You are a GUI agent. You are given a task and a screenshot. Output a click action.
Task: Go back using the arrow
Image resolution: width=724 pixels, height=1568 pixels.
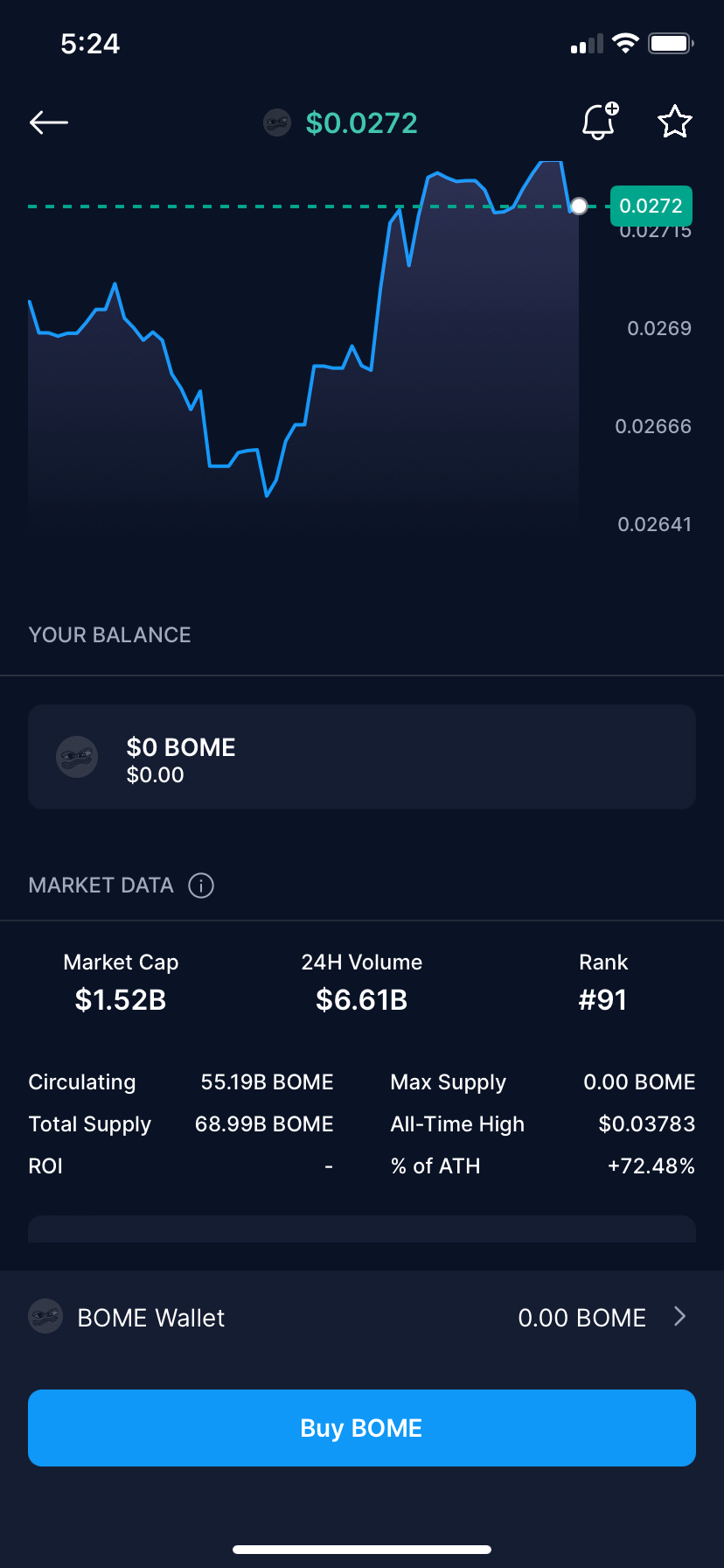click(x=49, y=122)
